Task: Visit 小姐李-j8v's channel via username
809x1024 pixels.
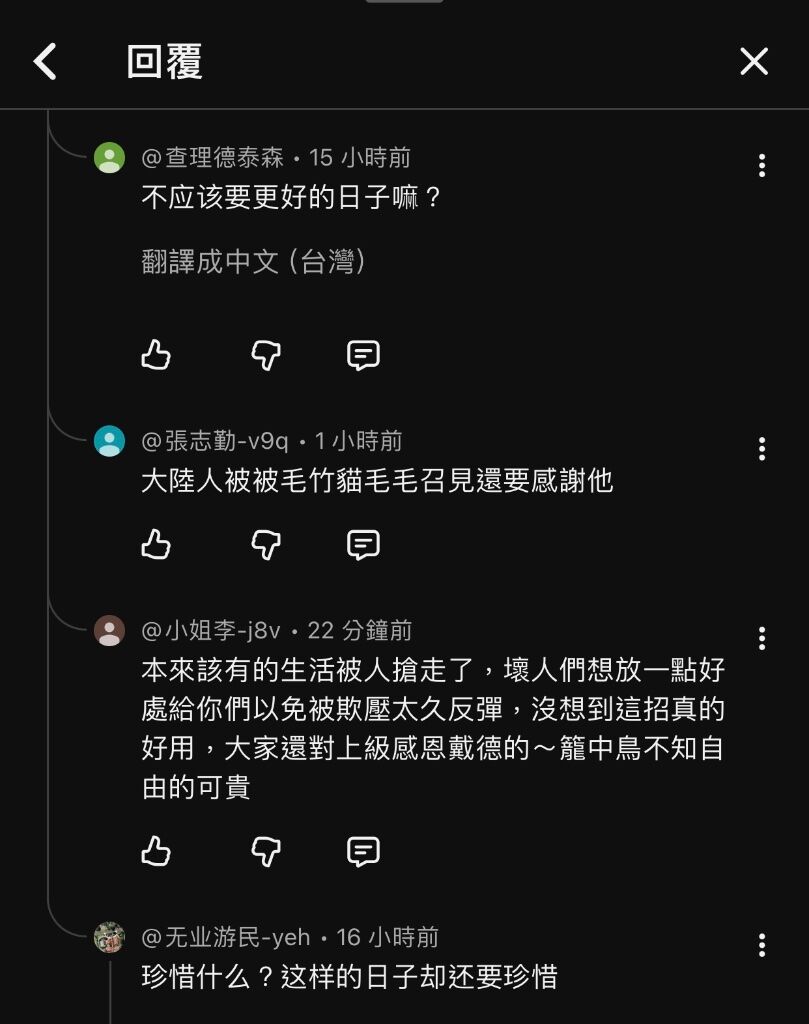Action: [211, 631]
